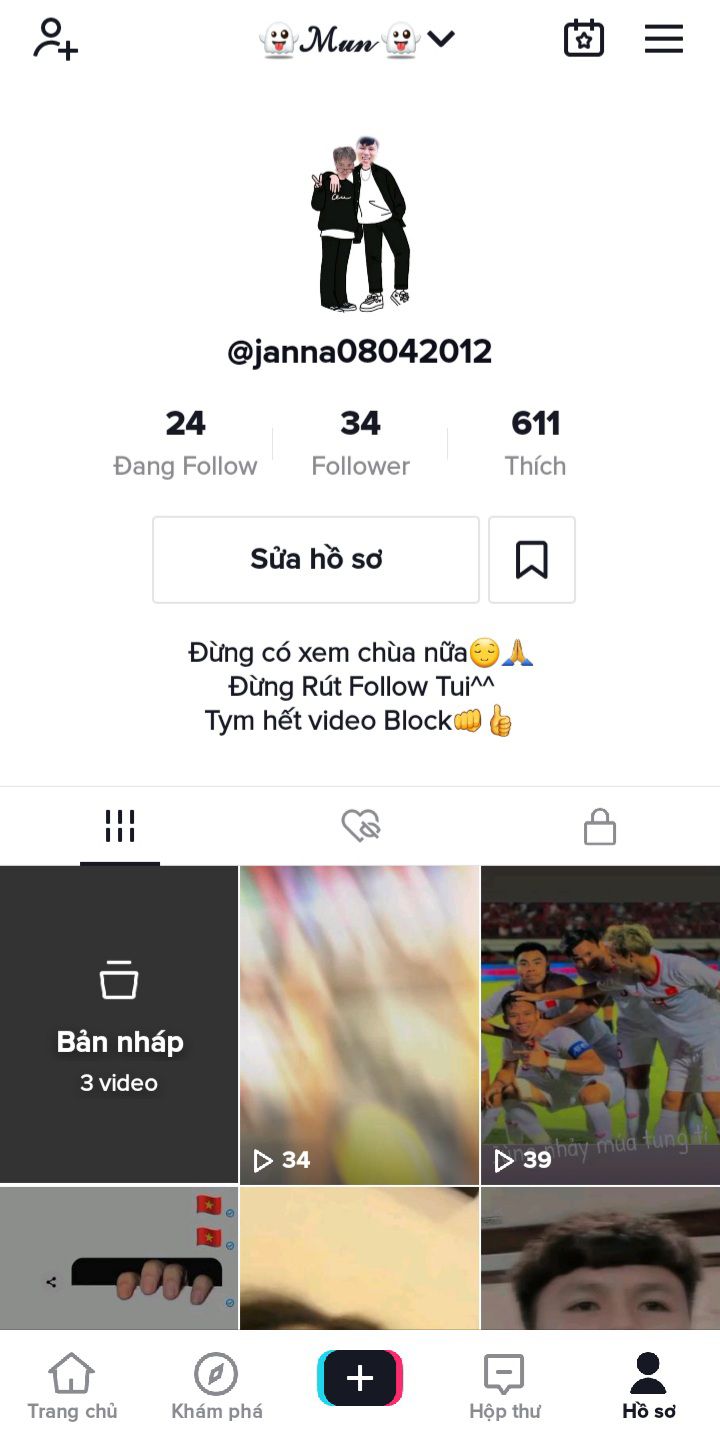
Task: Switch to the liked videos tab
Action: (x=360, y=826)
